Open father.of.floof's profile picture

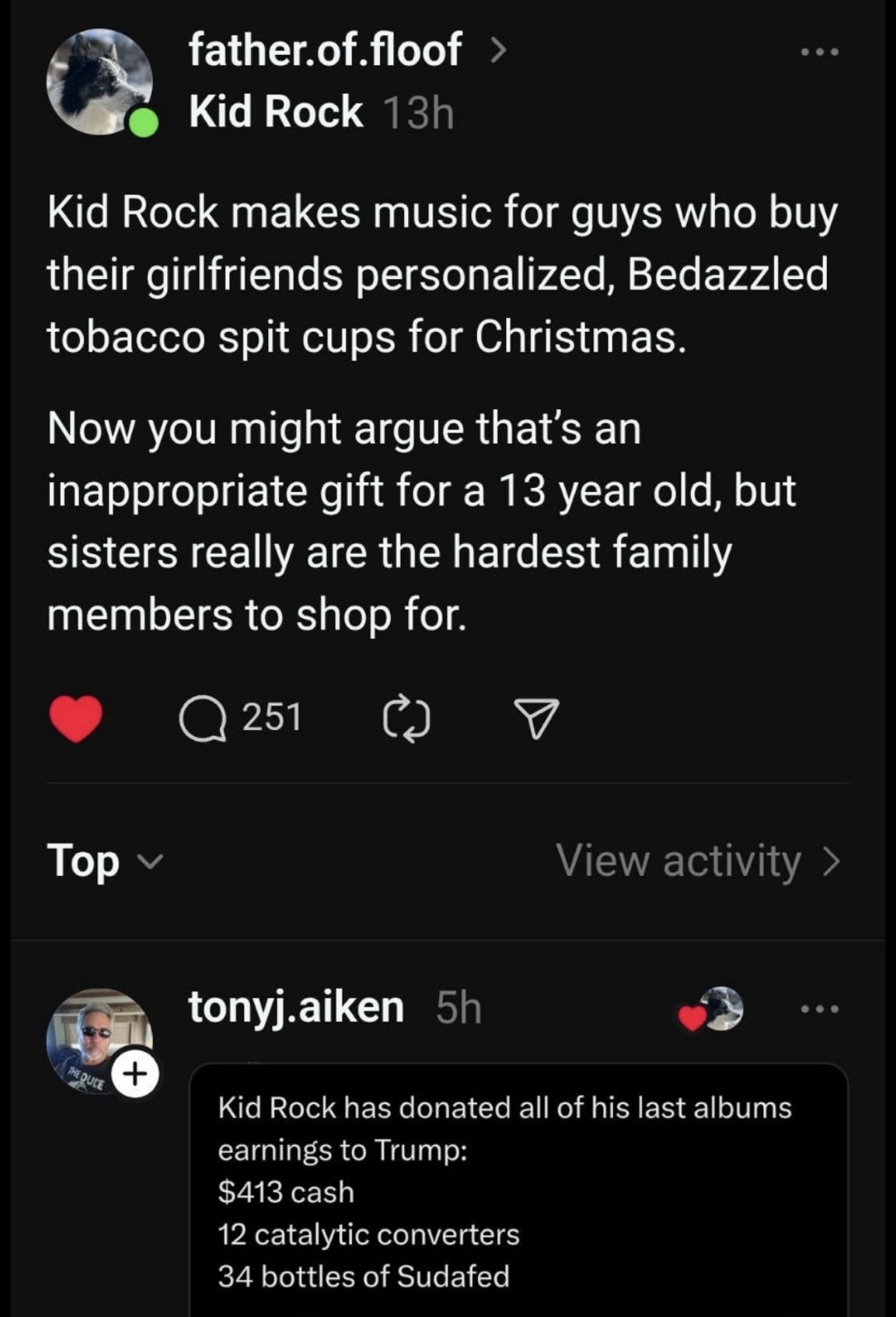[x=99, y=82]
